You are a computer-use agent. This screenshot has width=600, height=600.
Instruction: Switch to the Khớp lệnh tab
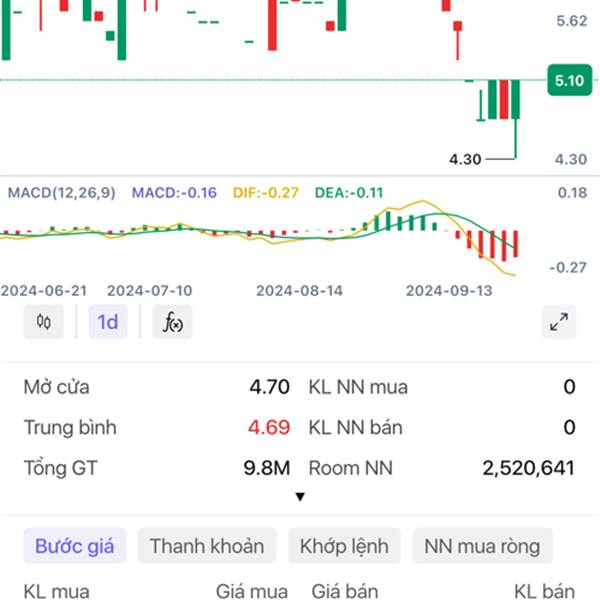coord(344,546)
